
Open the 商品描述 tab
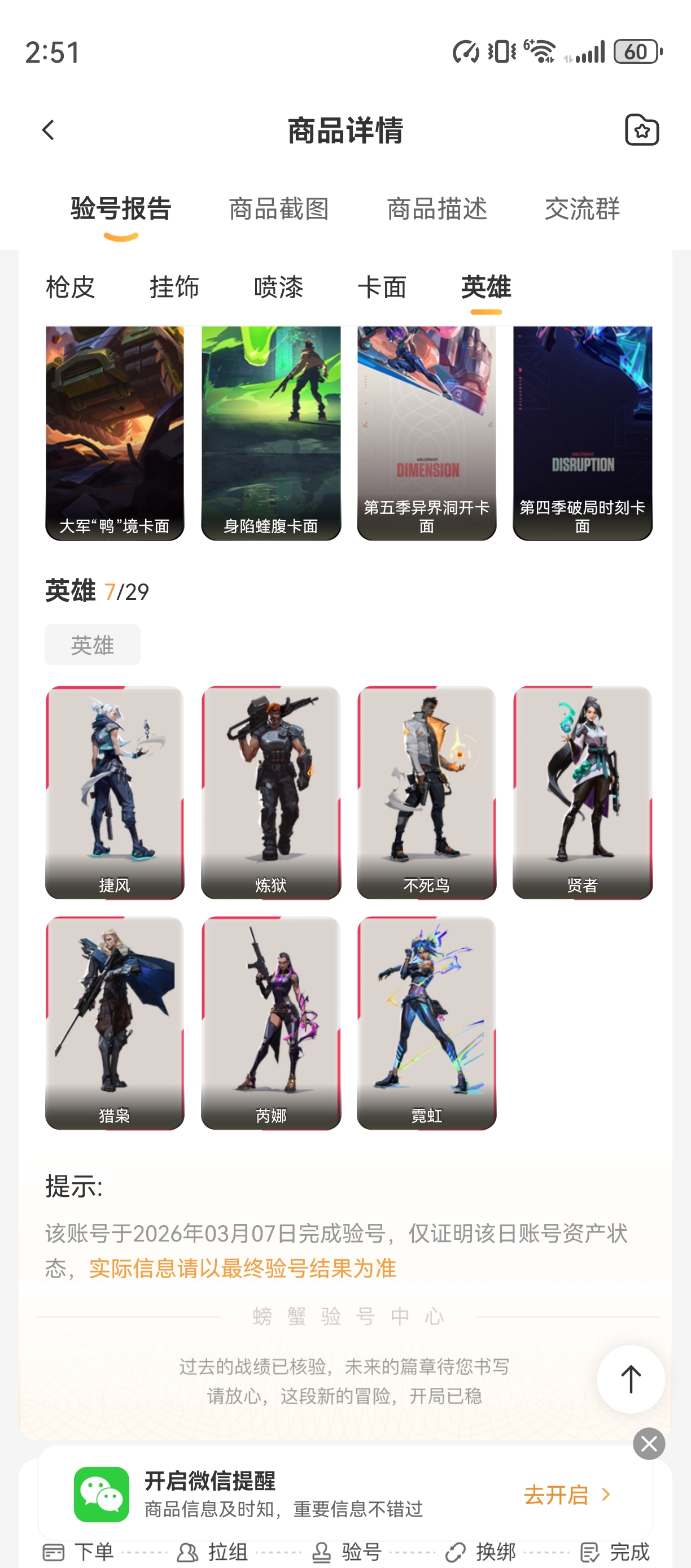[x=437, y=209]
